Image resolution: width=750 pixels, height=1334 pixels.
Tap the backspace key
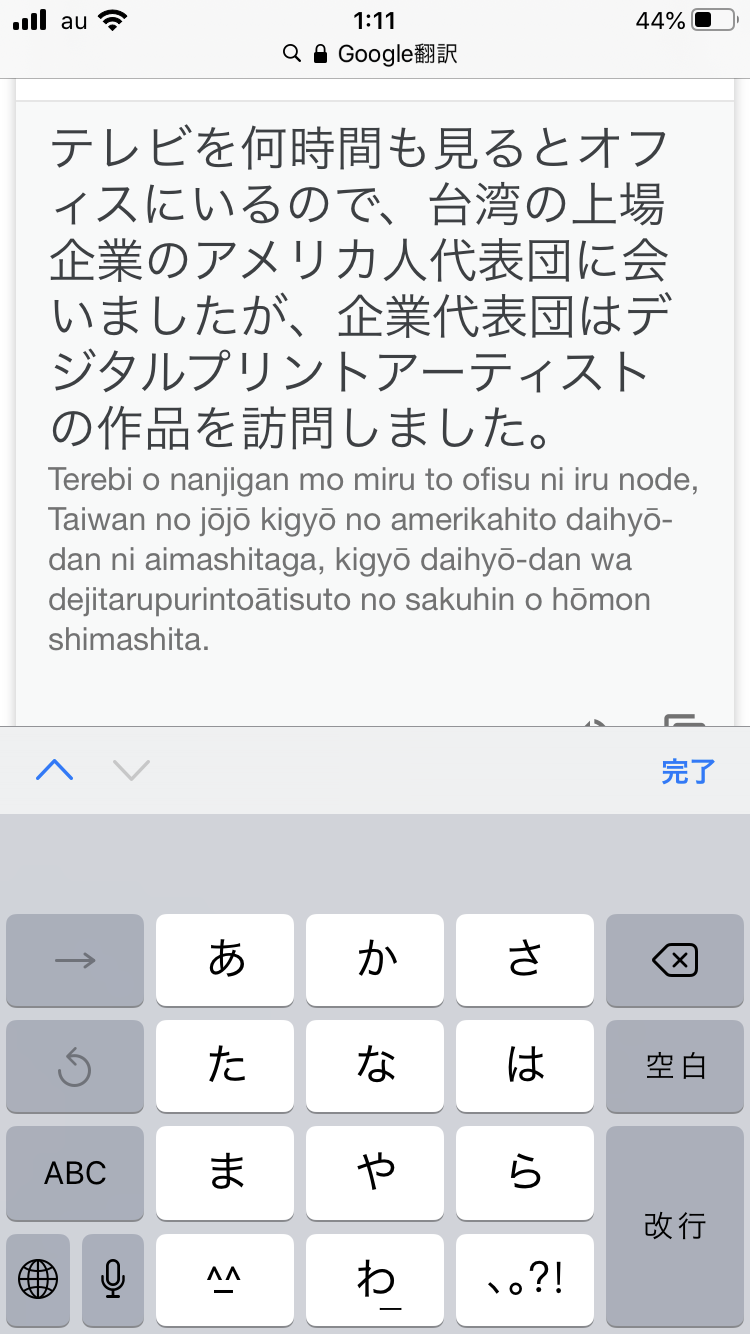tap(675, 960)
